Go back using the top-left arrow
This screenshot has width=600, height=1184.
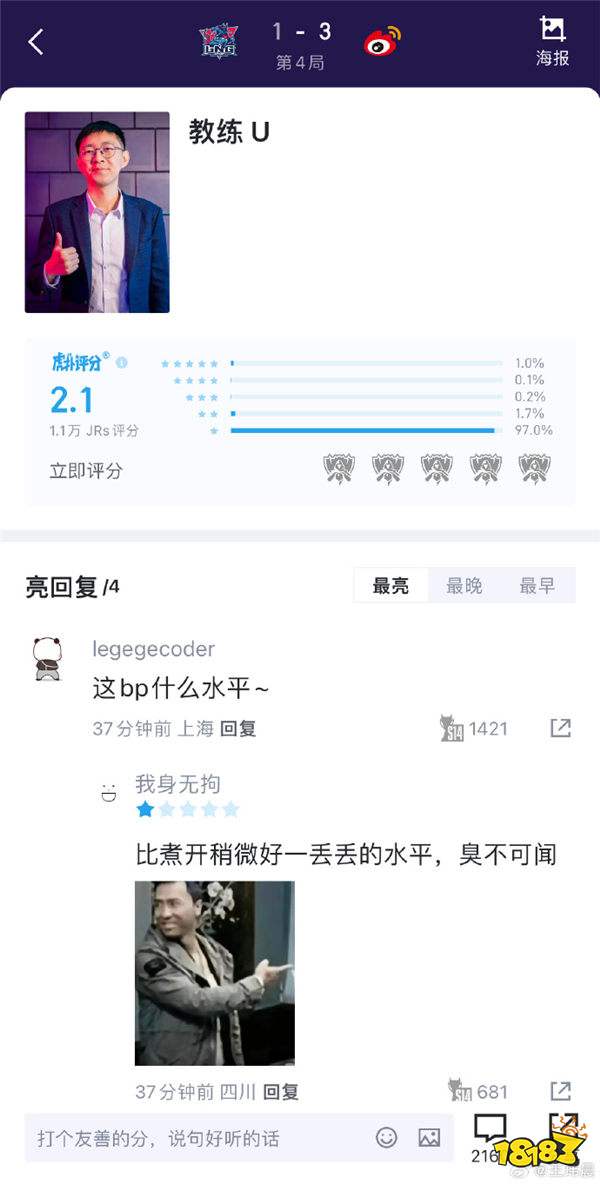pos(35,42)
